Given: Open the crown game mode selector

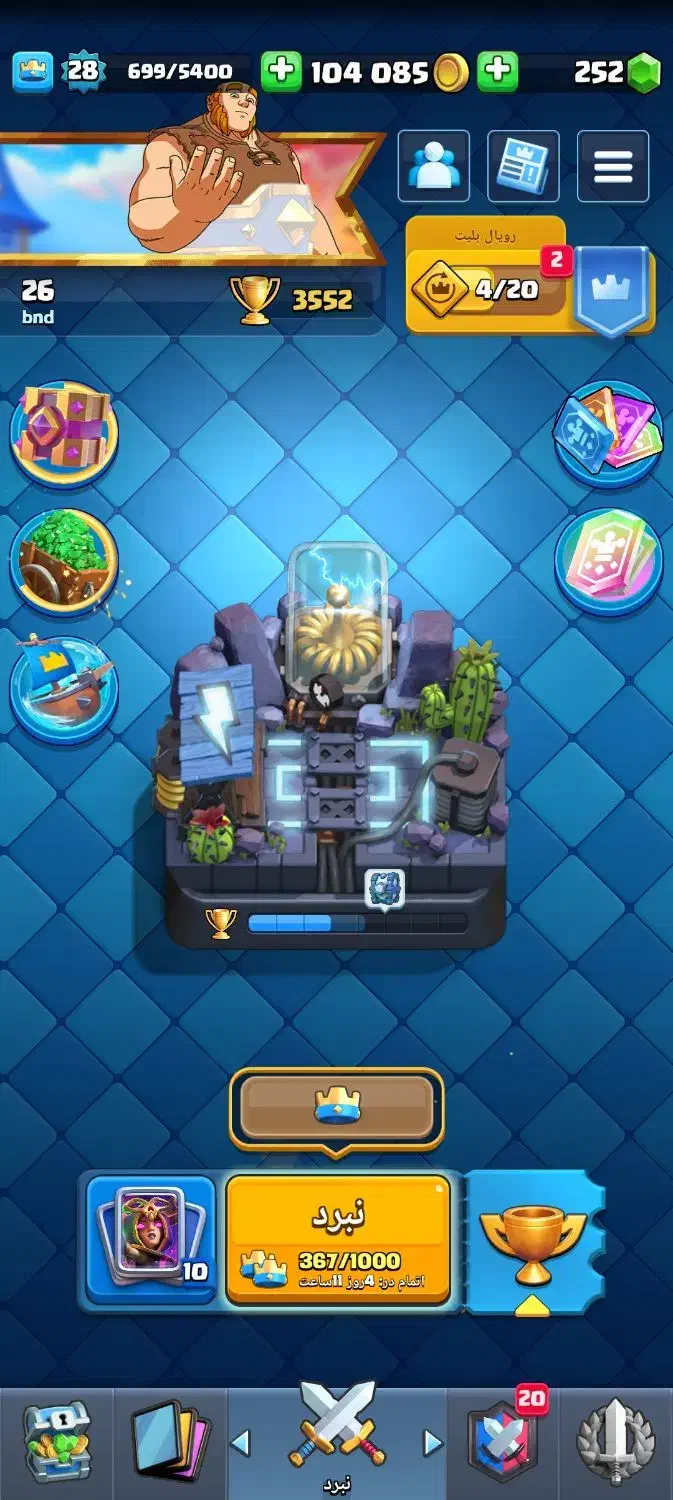Looking at the screenshot, I should click(x=336, y=1107).
